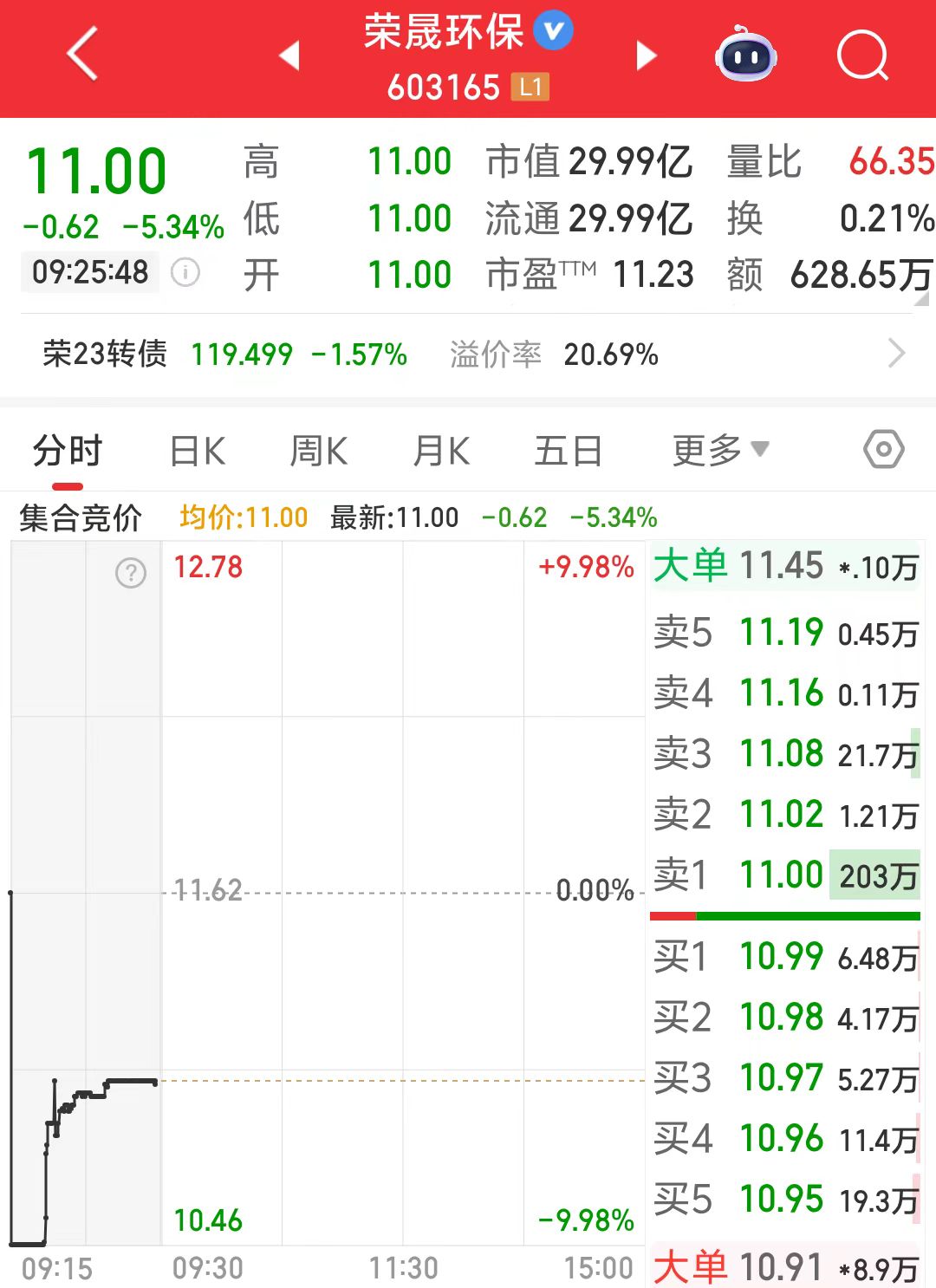Screen dimensions: 936x1288
Task: Switch to the 五日 chart tab
Action: pos(568,452)
